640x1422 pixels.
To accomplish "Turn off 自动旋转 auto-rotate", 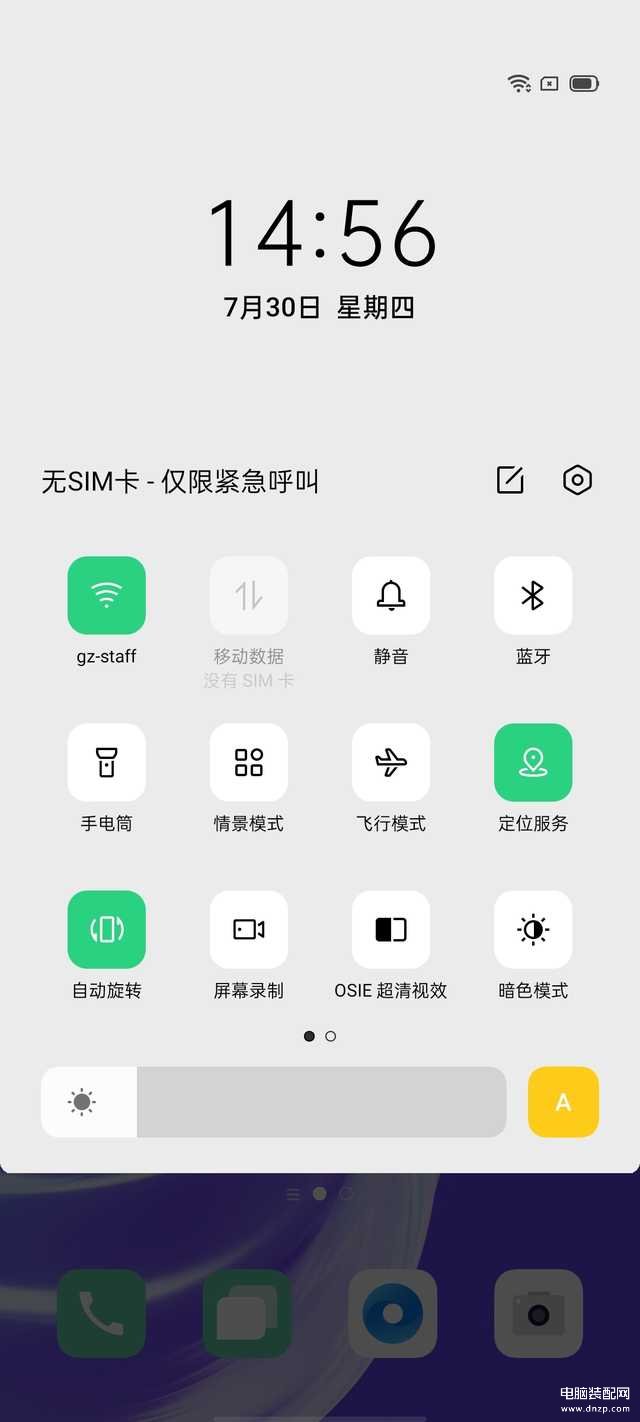I will [x=106, y=929].
